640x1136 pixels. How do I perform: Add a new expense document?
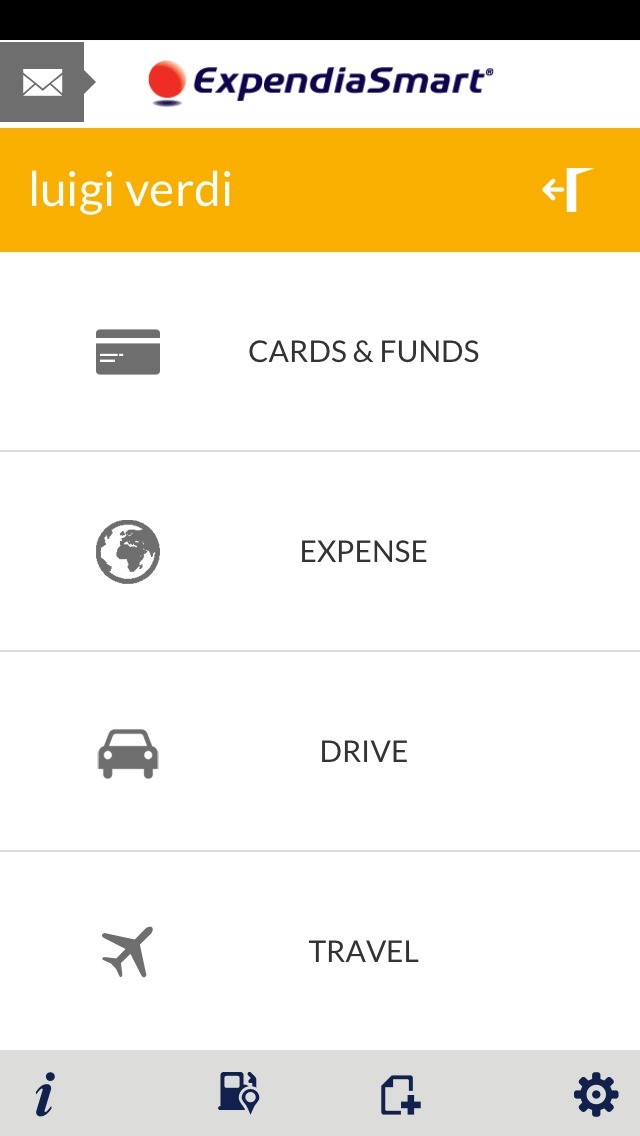pos(400,1095)
